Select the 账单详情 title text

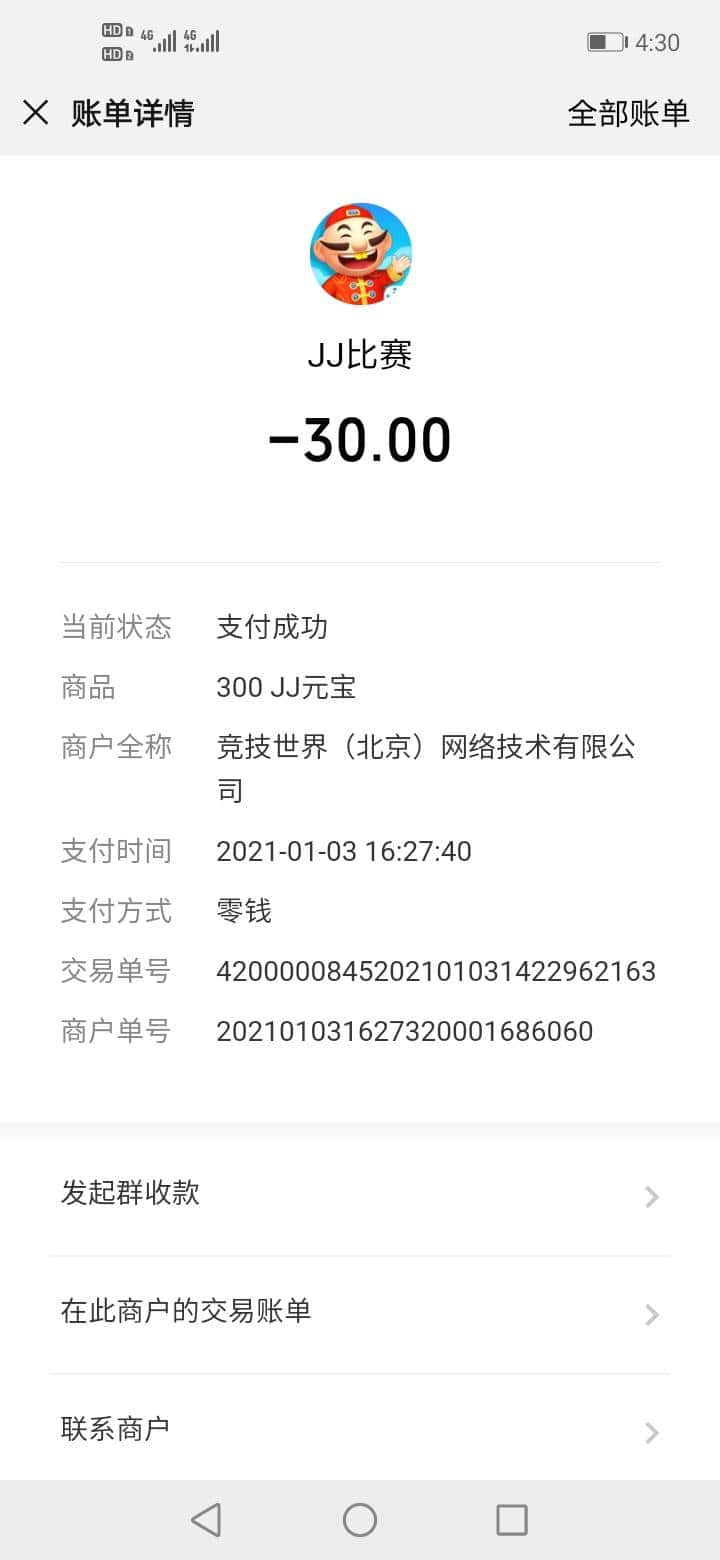pos(130,113)
